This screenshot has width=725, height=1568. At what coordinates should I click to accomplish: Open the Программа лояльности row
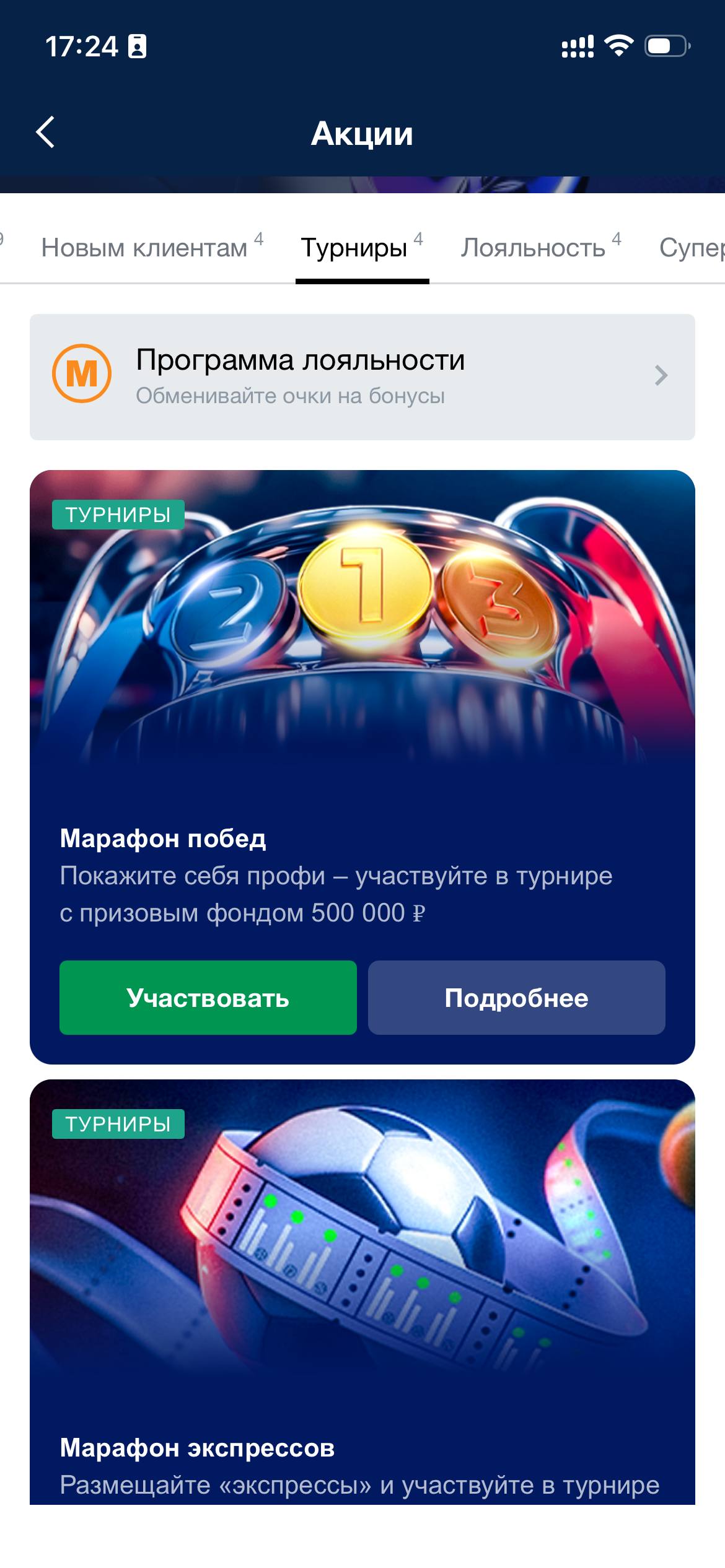point(362,377)
